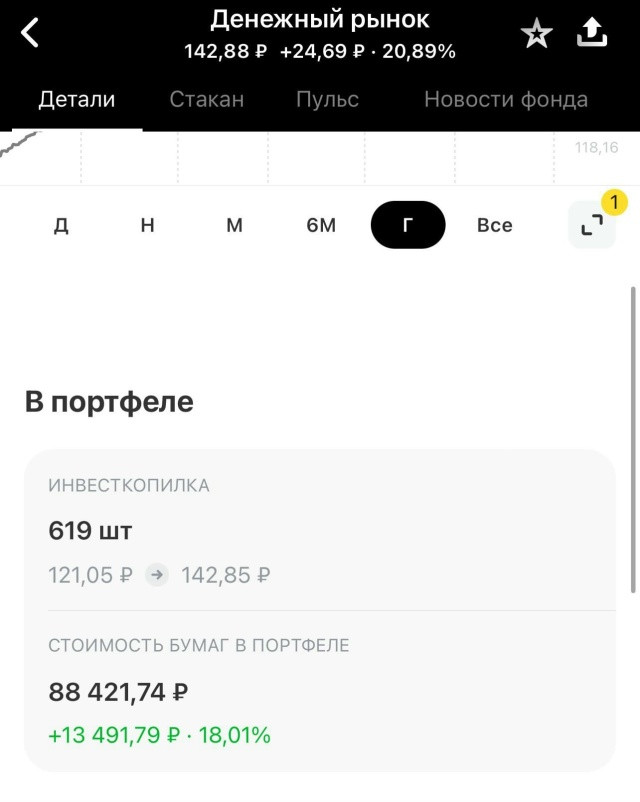Open the Пульс tab
Viewport: 640px width, 802px height.
point(327,100)
